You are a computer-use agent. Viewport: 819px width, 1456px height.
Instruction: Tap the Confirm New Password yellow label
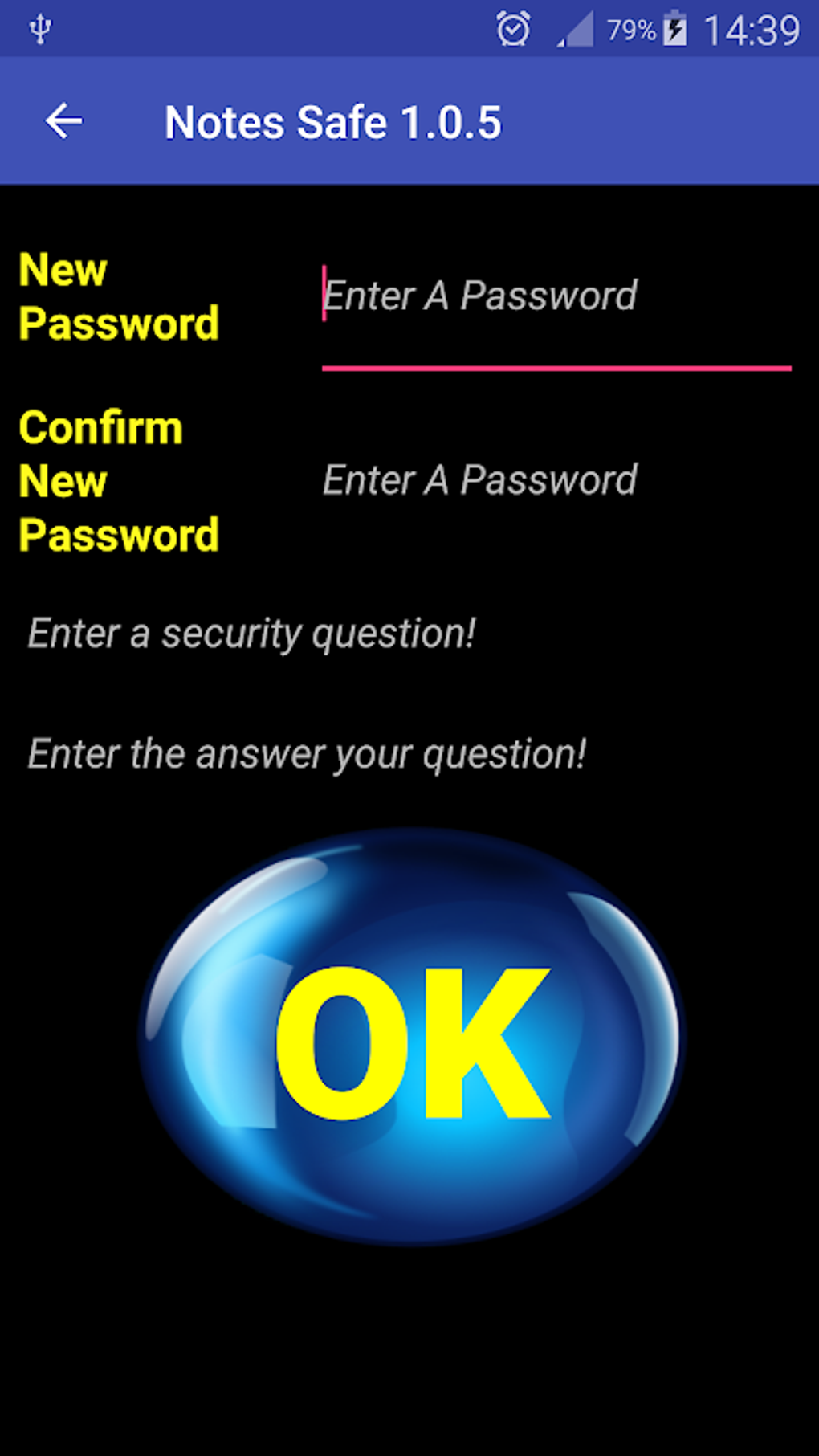(x=119, y=480)
